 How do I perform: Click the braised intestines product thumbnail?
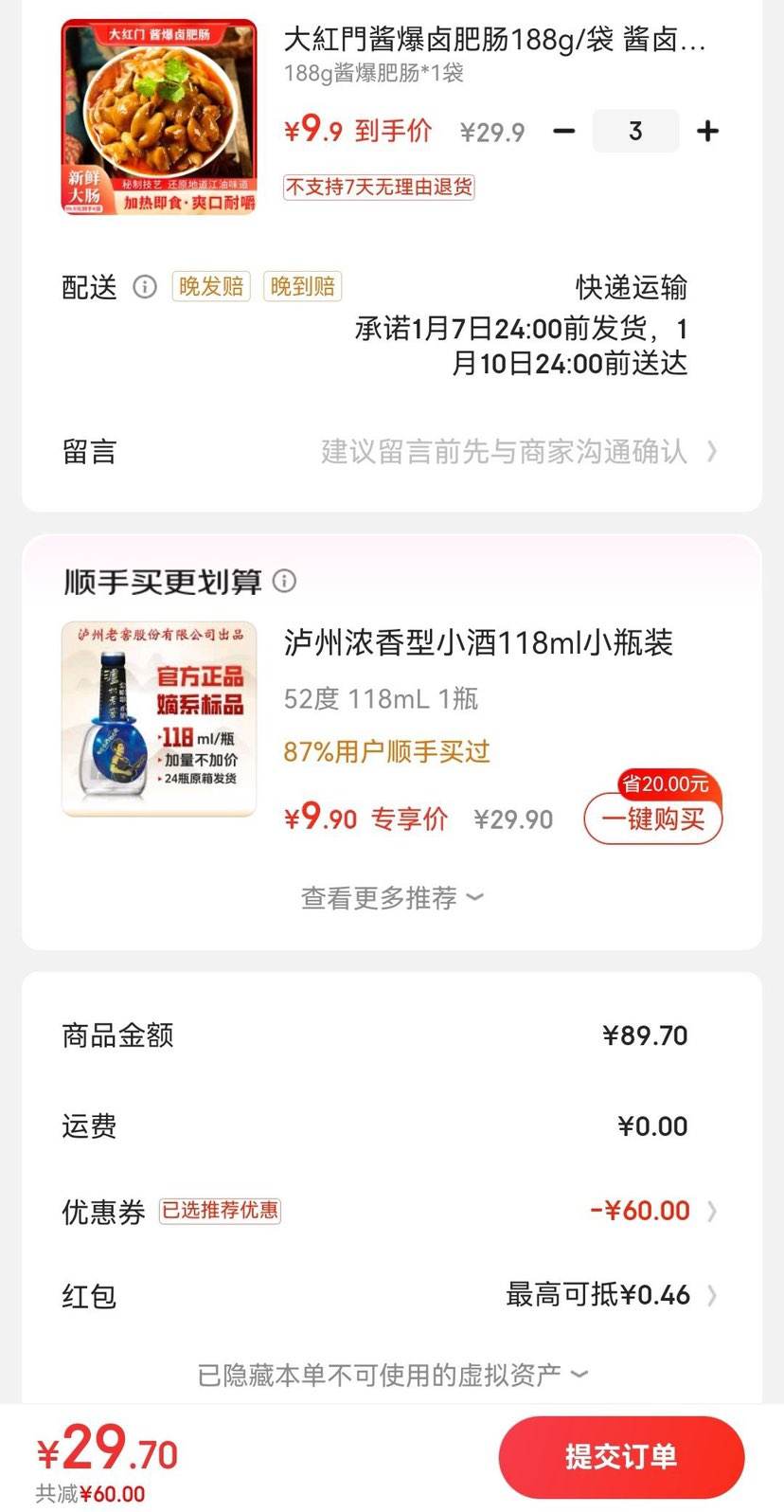click(x=157, y=117)
